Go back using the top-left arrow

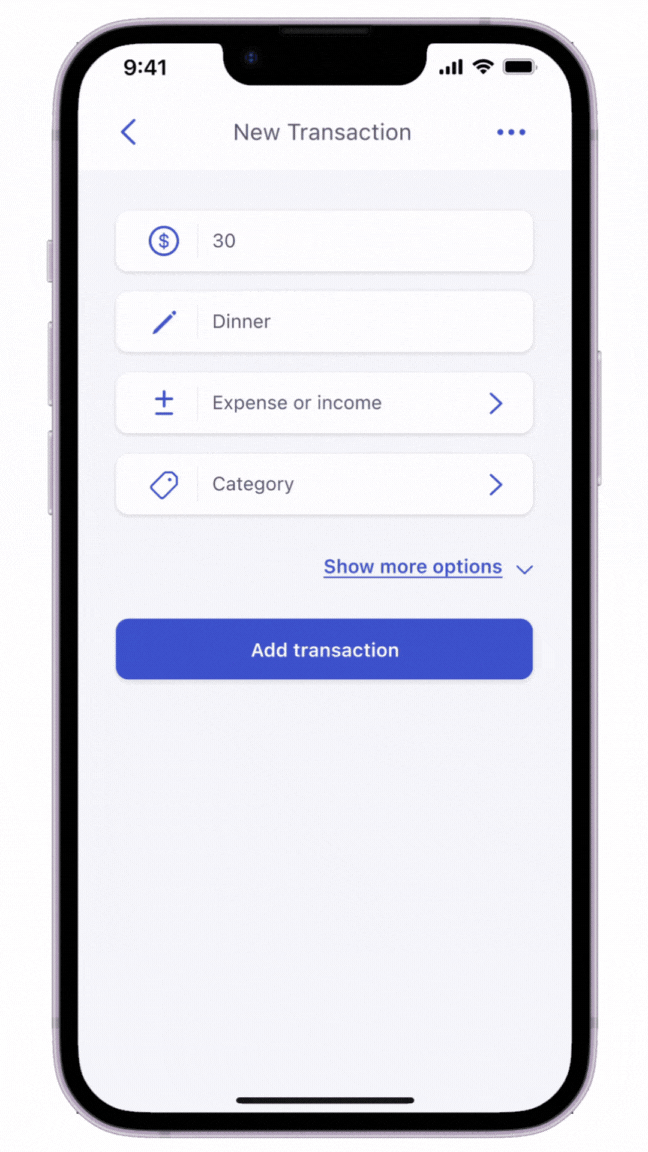[129, 132]
